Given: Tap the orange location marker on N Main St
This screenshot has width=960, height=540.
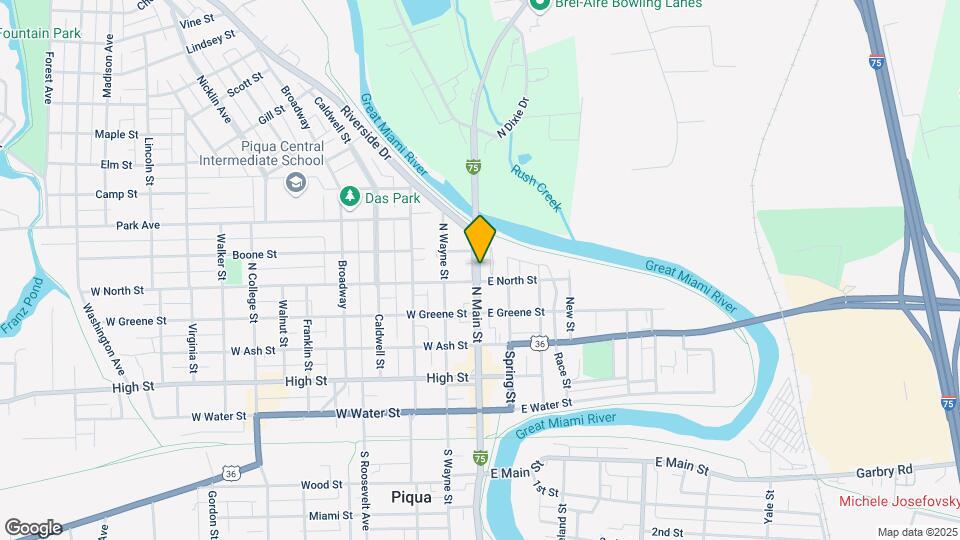Looking at the screenshot, I should [480, 239].
